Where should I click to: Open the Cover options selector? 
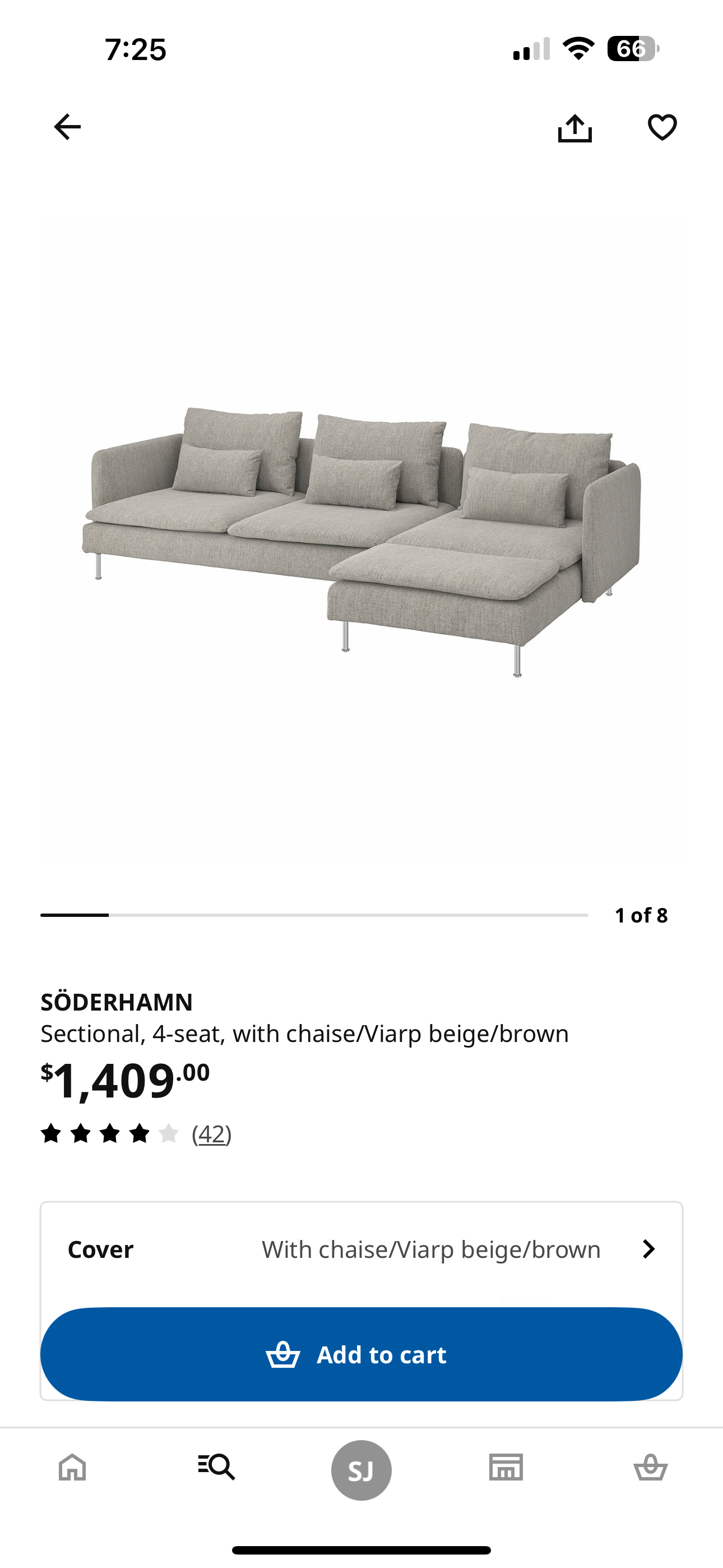click(x=361, y=1249)
